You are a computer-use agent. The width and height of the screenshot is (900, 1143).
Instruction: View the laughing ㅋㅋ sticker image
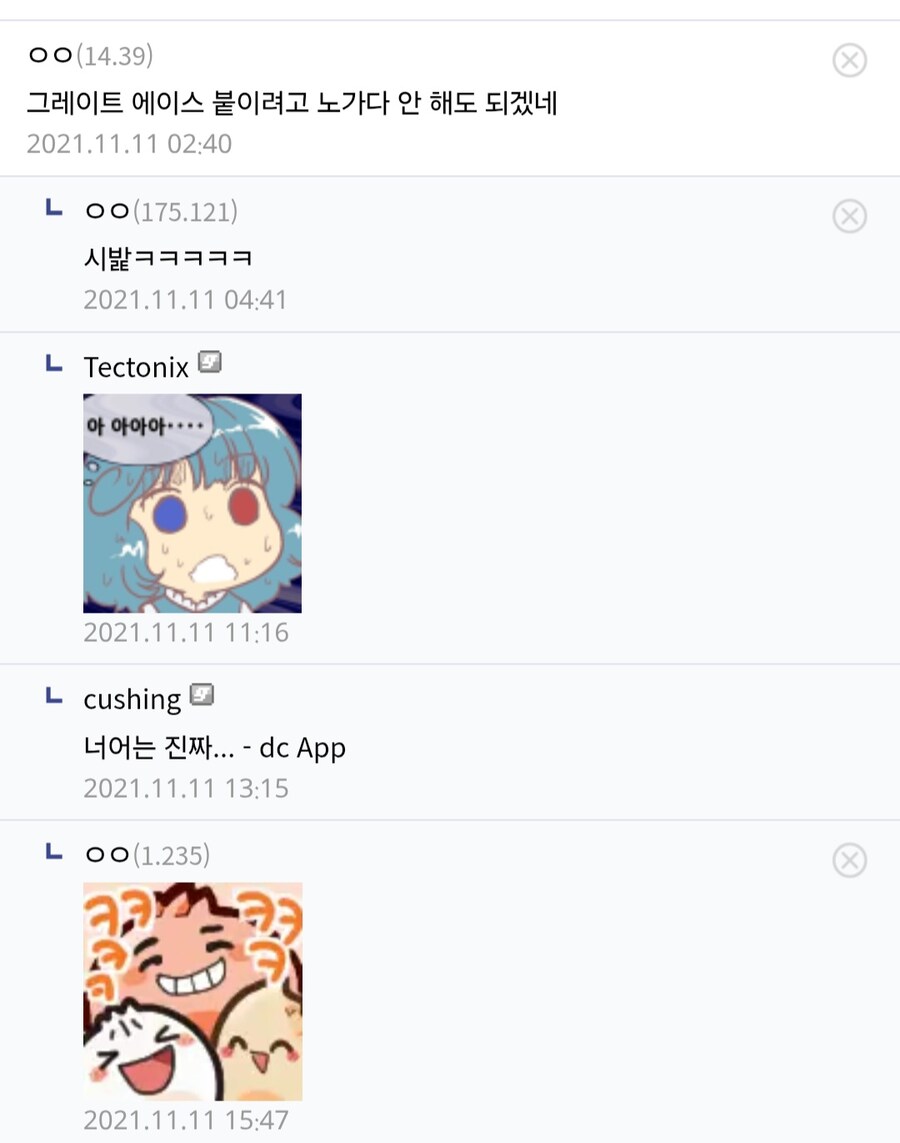pyautogui.click(x=192, y=991)
